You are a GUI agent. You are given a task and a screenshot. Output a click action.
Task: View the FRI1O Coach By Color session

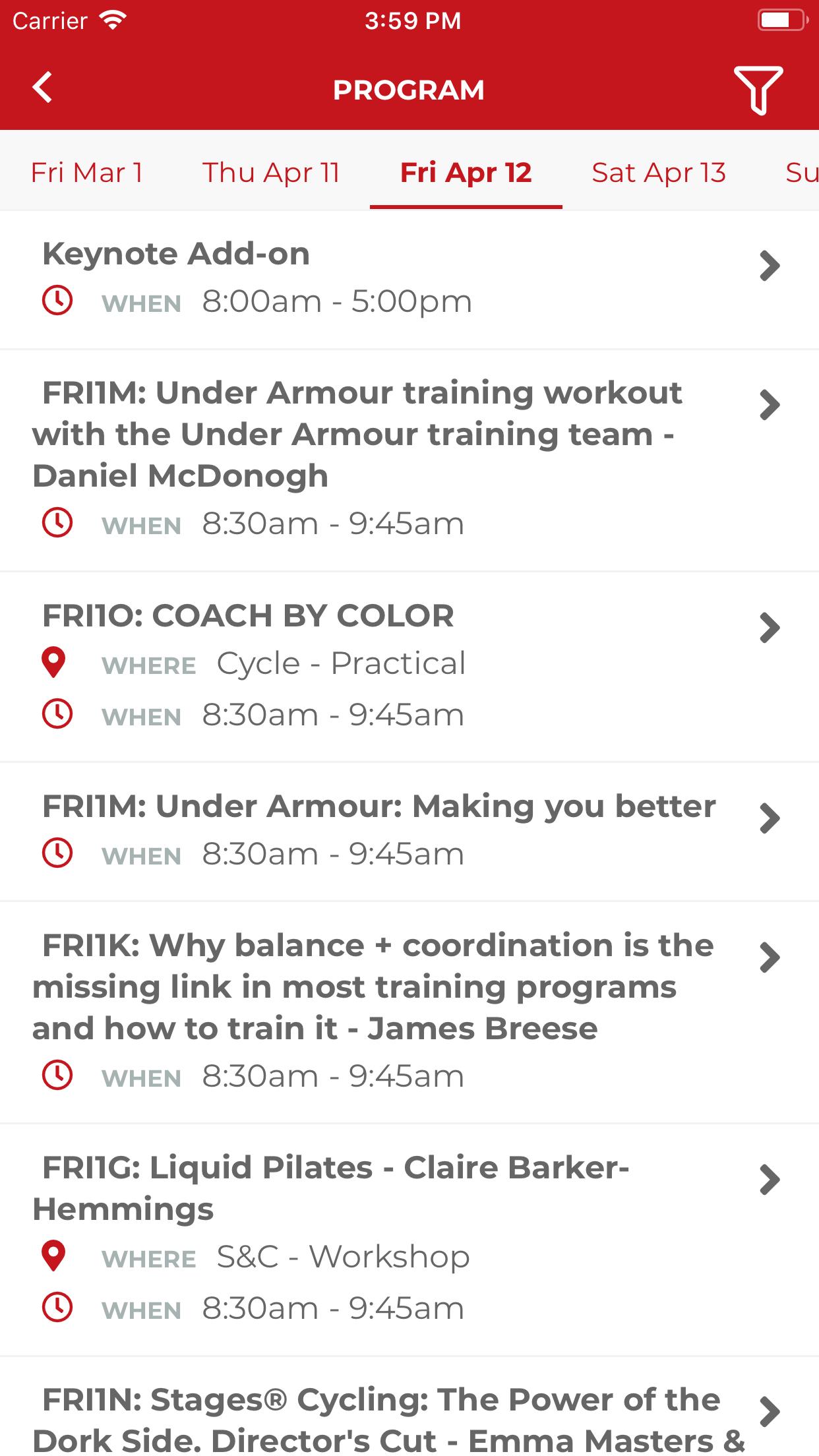pyautogui.click(x=409, y=667)
